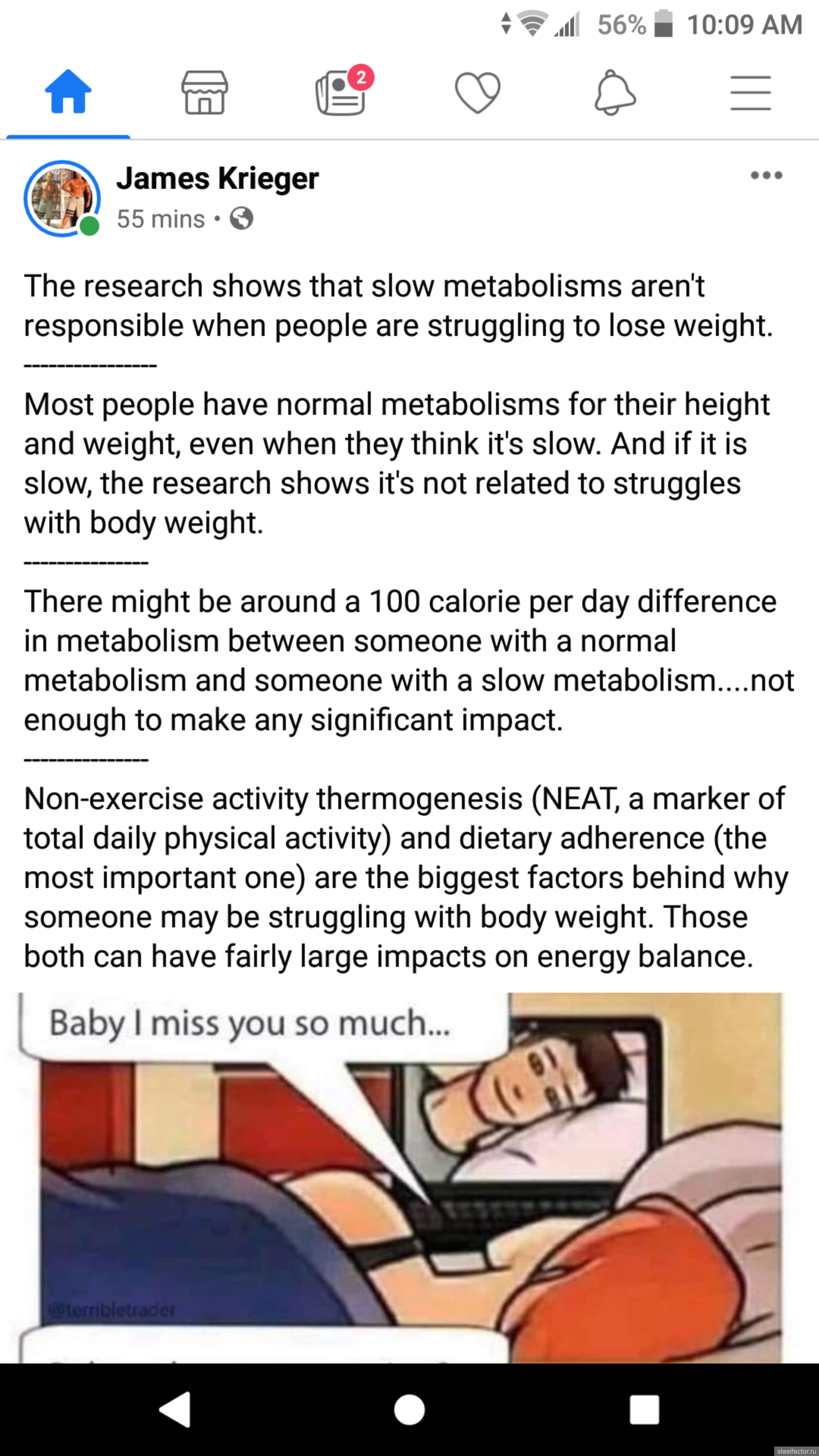The width and height of the screenshot is (819, 1456).
Task: Switch to the Home feed tab
Action: pos(68,92)
